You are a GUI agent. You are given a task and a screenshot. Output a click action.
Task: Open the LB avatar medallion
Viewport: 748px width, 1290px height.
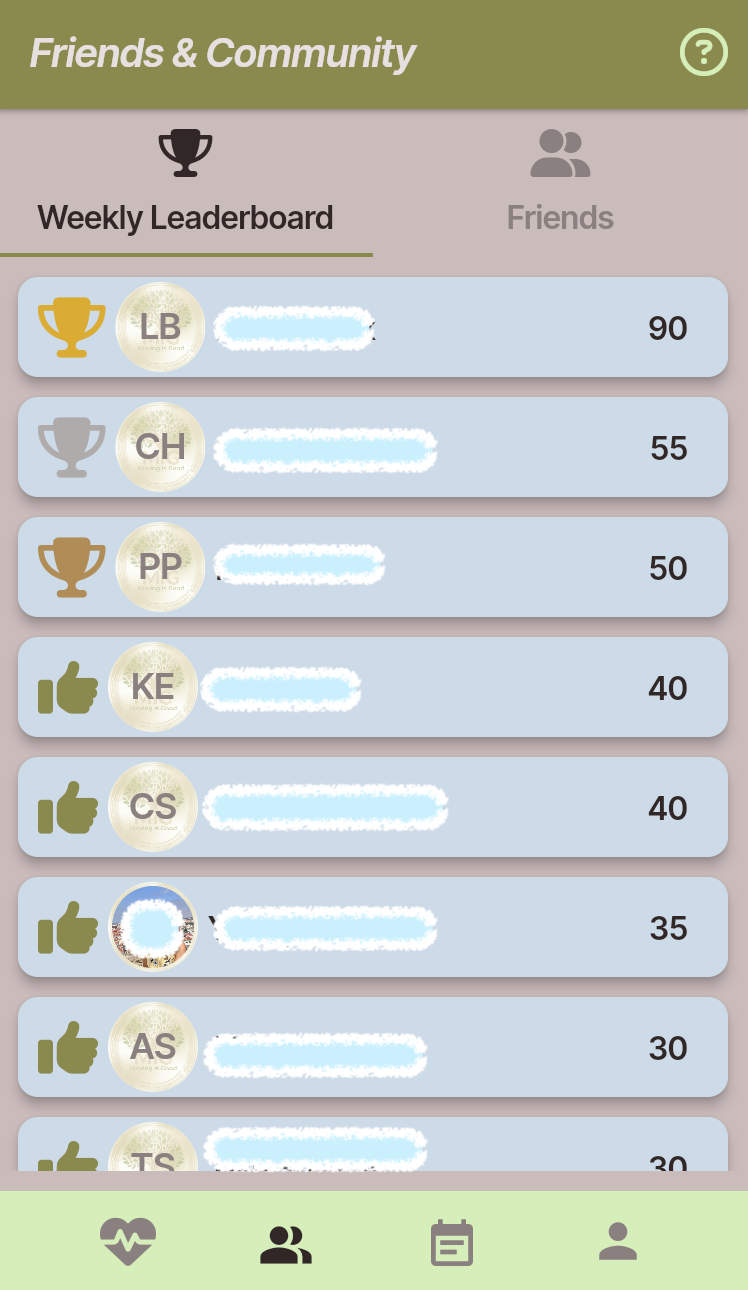(x=160, y=327)
